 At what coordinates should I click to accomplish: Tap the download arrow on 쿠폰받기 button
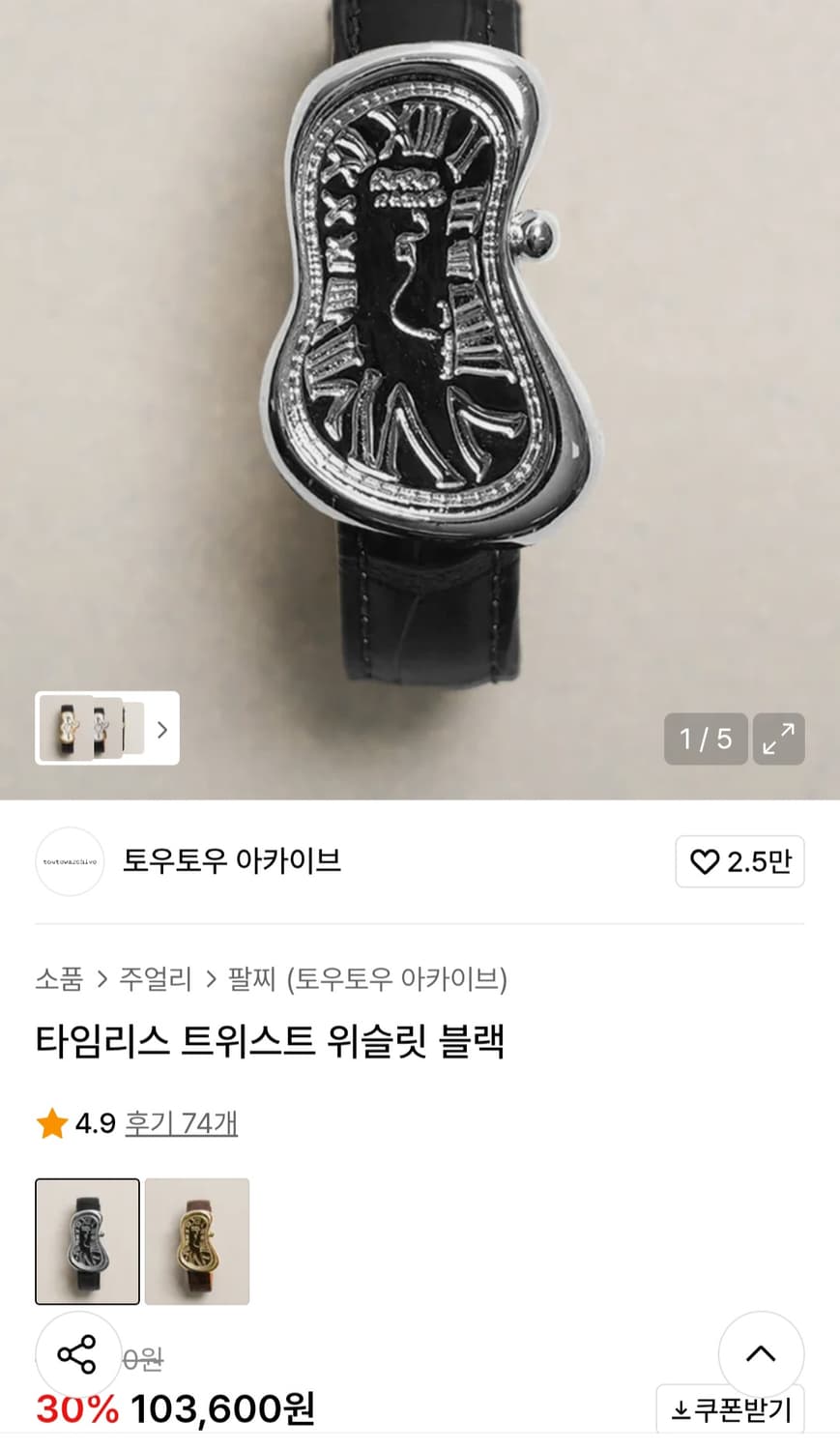679,1410
